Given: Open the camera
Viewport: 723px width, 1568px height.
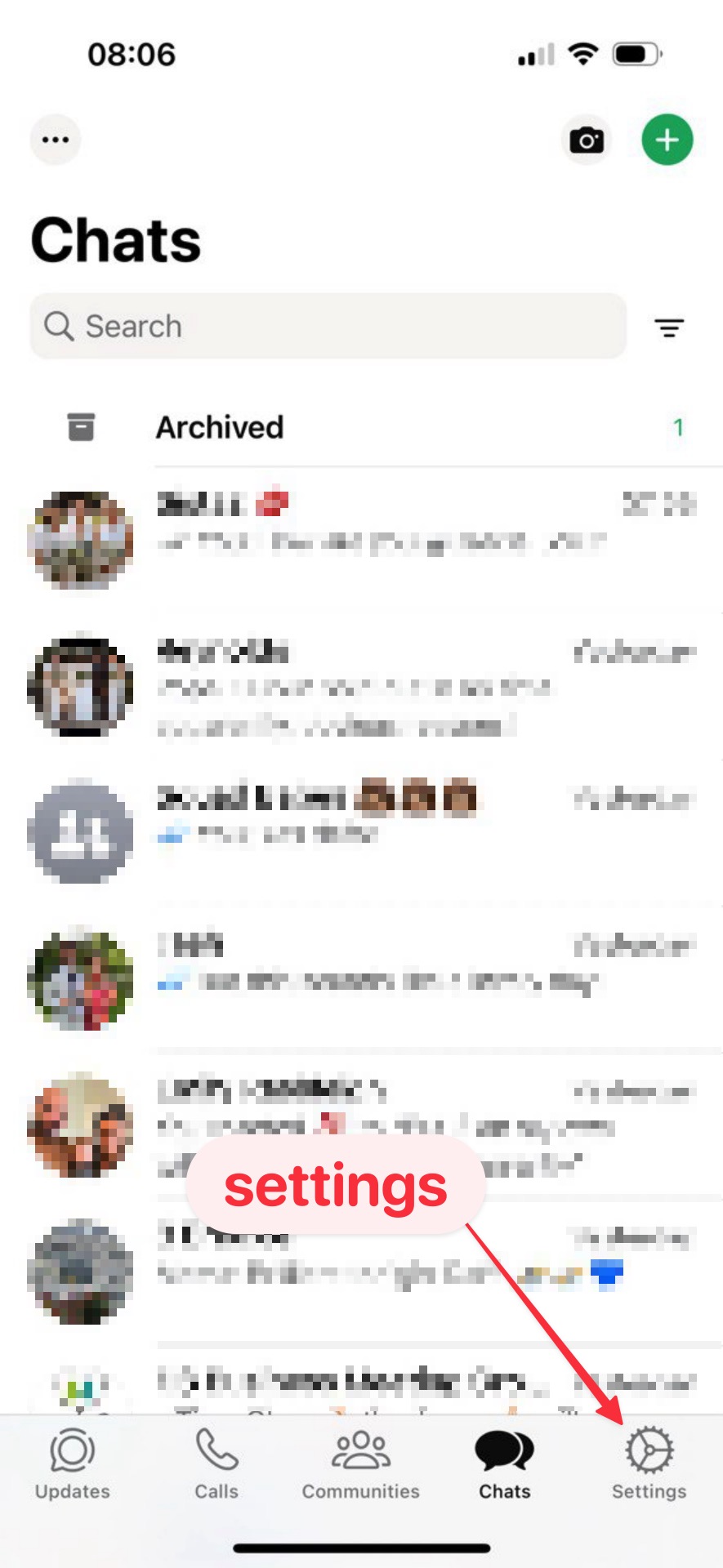Looking at the screenshot, I should pos(587,140).
